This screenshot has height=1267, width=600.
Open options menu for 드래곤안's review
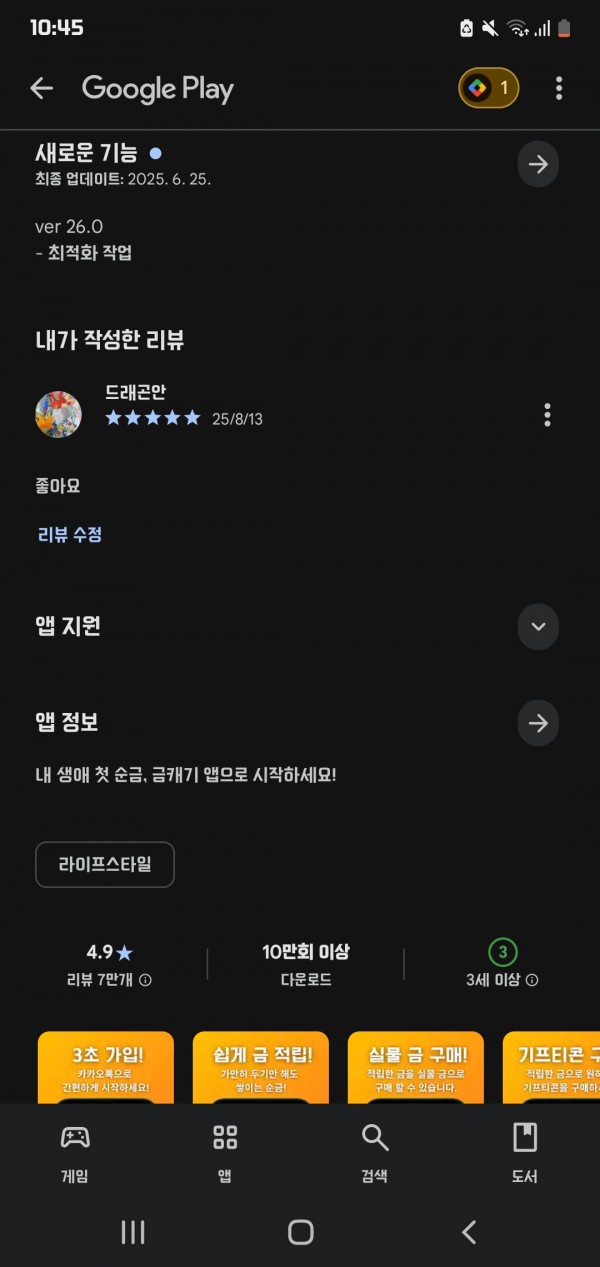coord(547,414)
